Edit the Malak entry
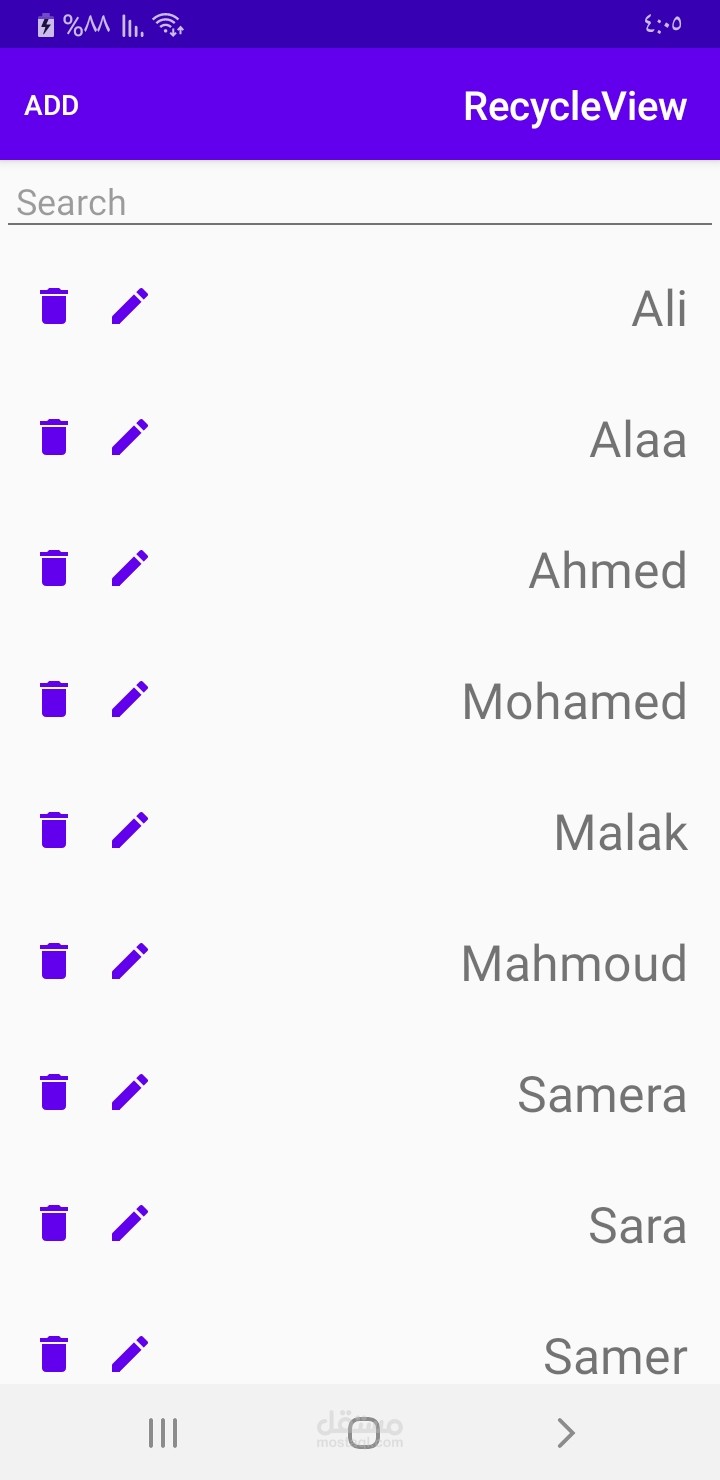Image resolution: width=720 pixels, height=1480 pixels. [130, 830]
